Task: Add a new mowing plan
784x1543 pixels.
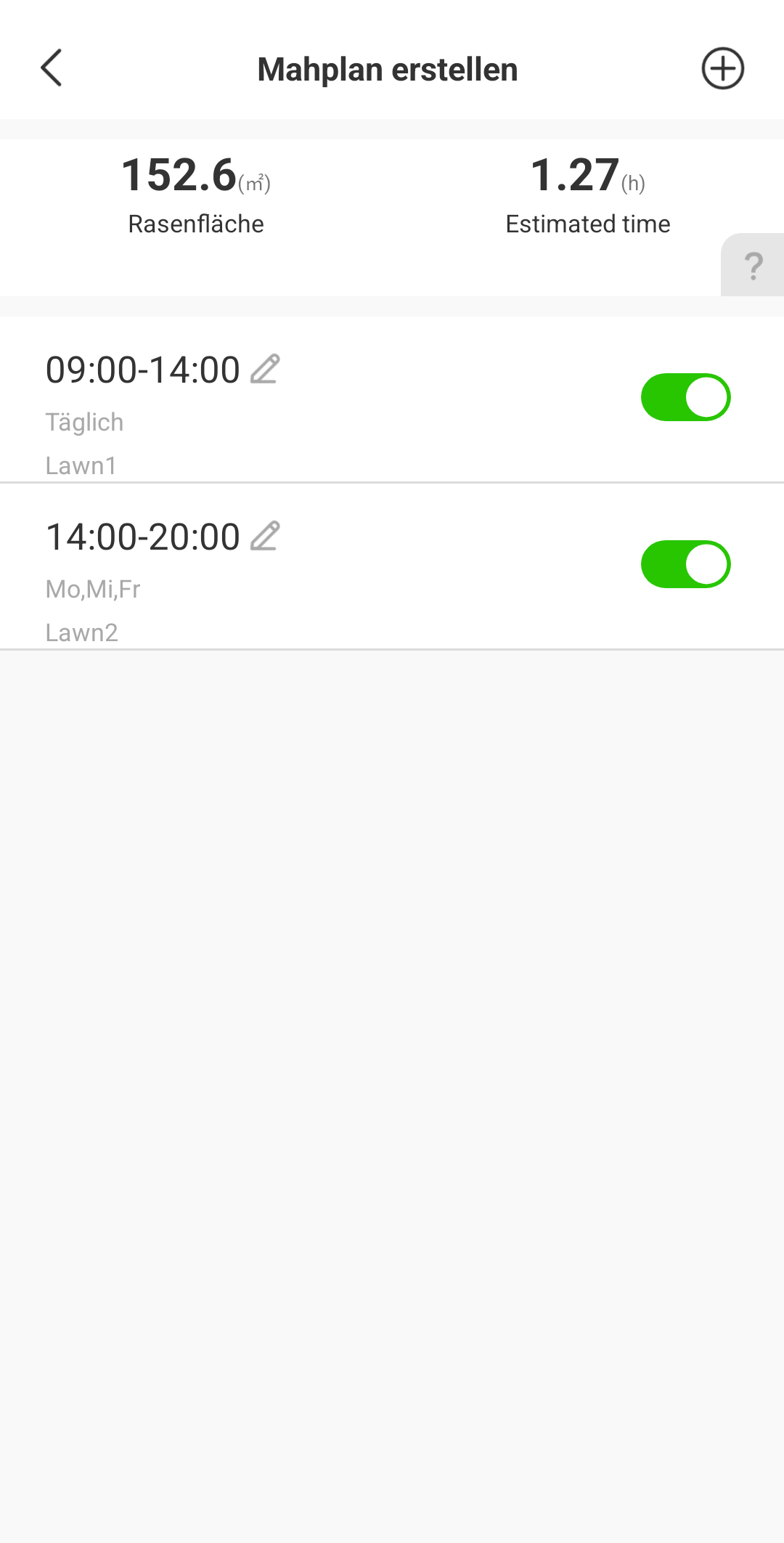Action: point(722,69)
